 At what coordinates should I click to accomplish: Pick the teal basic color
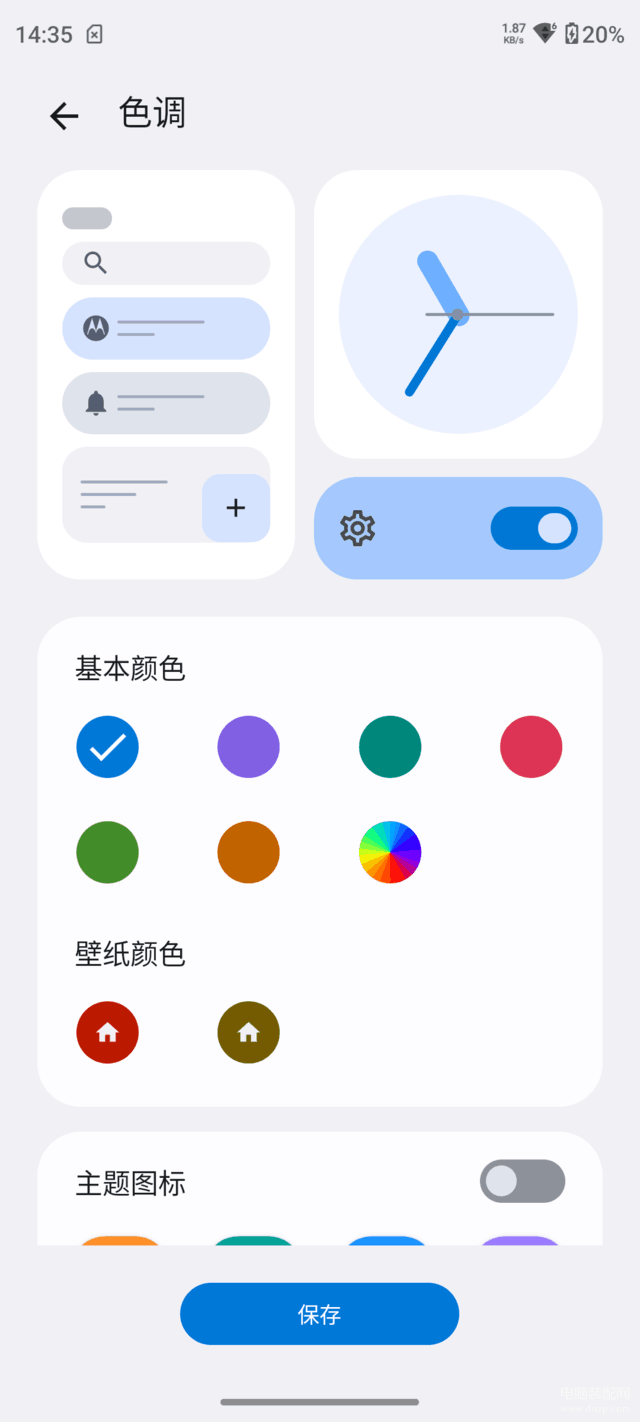click(x=390, y=747)
